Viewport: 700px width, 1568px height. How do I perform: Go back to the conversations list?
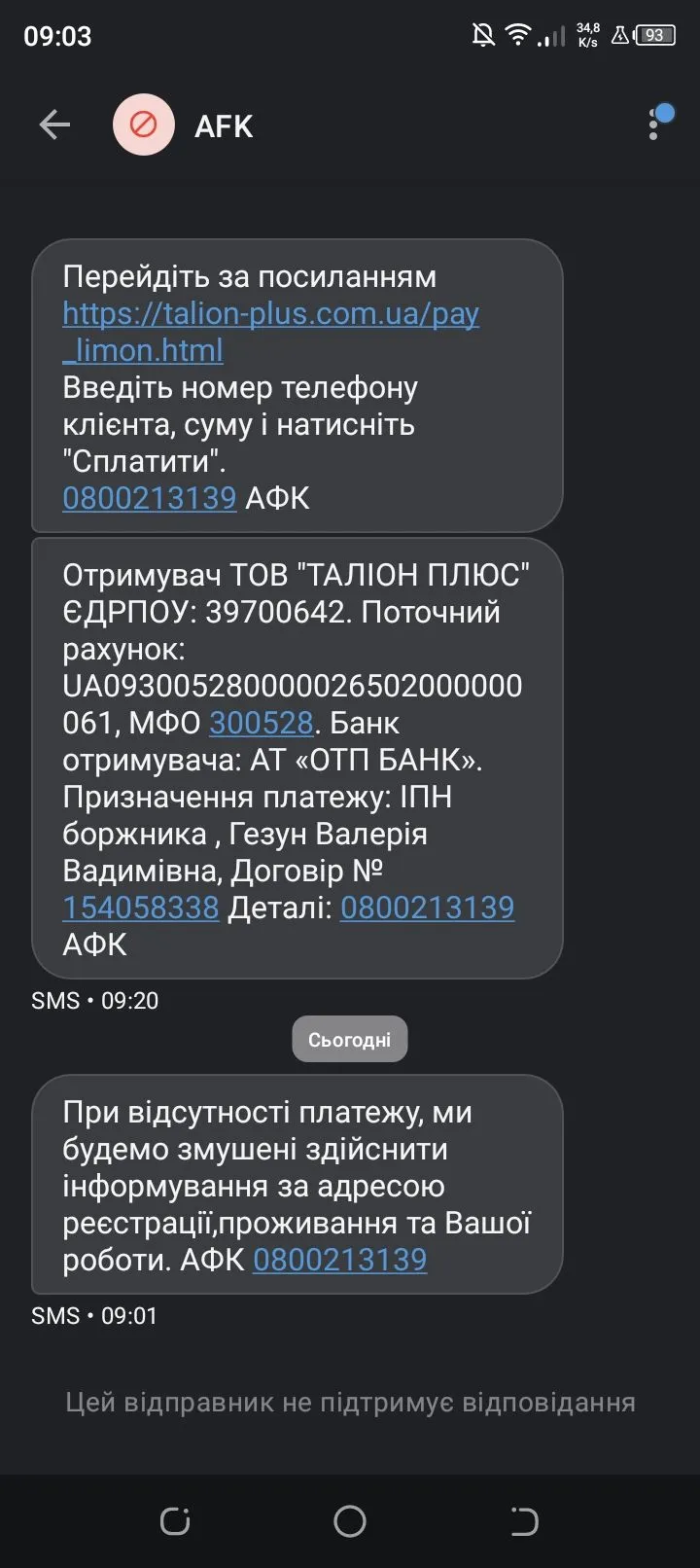[x=54, y=125]
